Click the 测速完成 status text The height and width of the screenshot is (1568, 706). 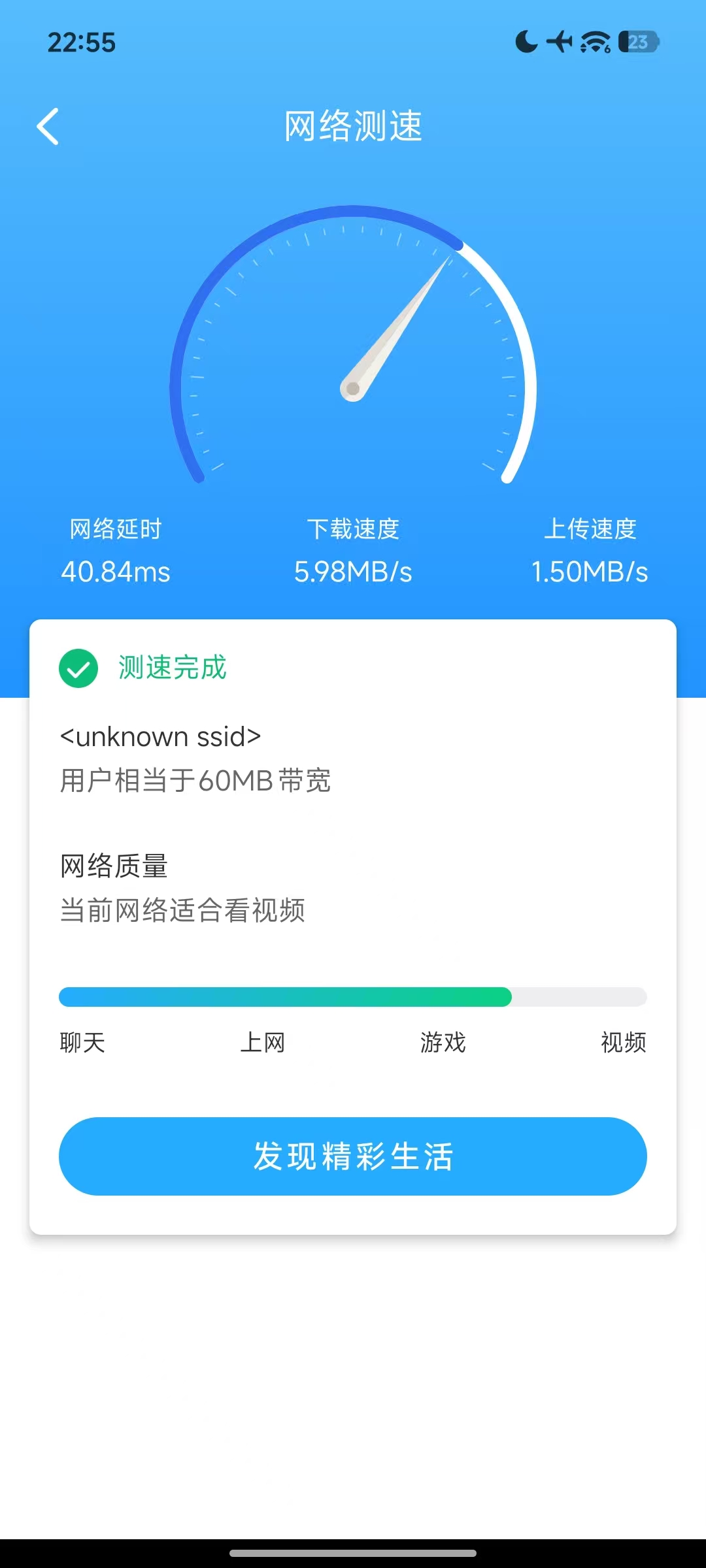(171, 668)
